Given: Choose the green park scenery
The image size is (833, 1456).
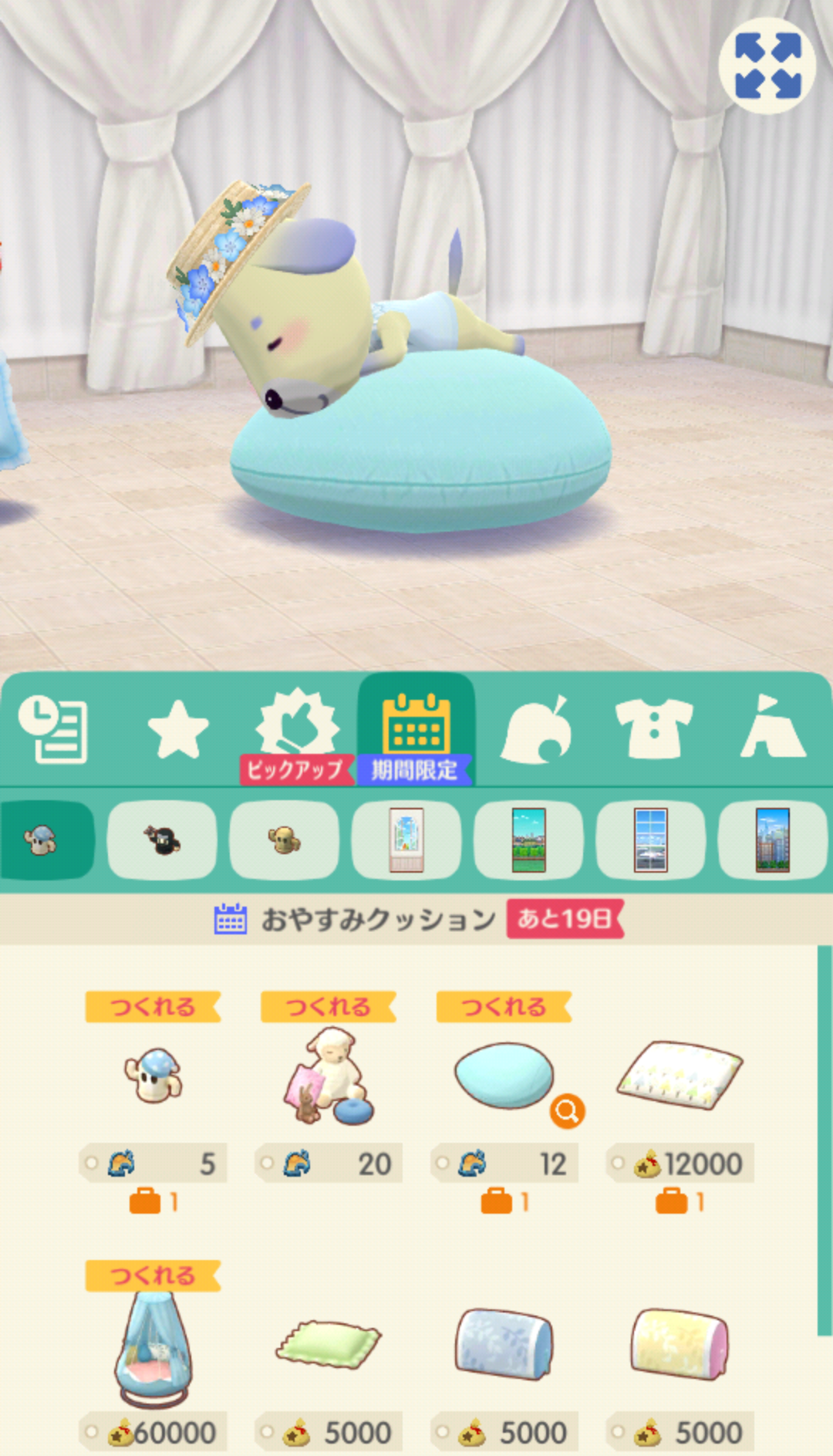Looking at the screenshot, I should click(x=528, y=839).
